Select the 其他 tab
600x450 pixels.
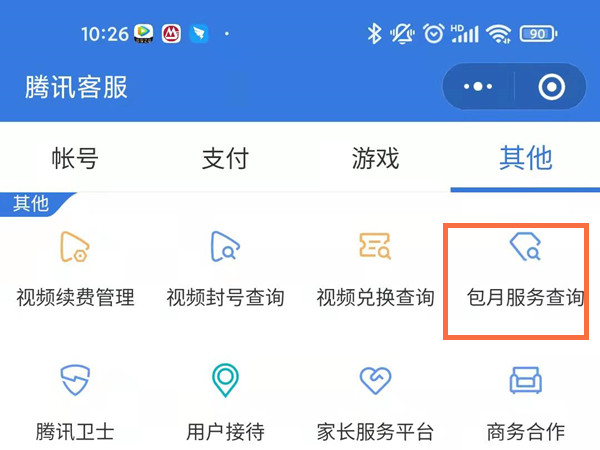[525, 158]
